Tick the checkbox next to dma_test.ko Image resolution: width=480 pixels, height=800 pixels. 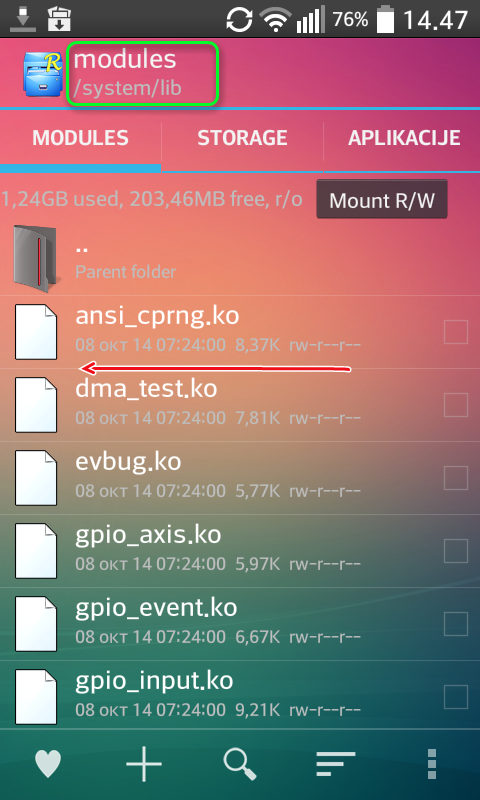tap(456, 405)
